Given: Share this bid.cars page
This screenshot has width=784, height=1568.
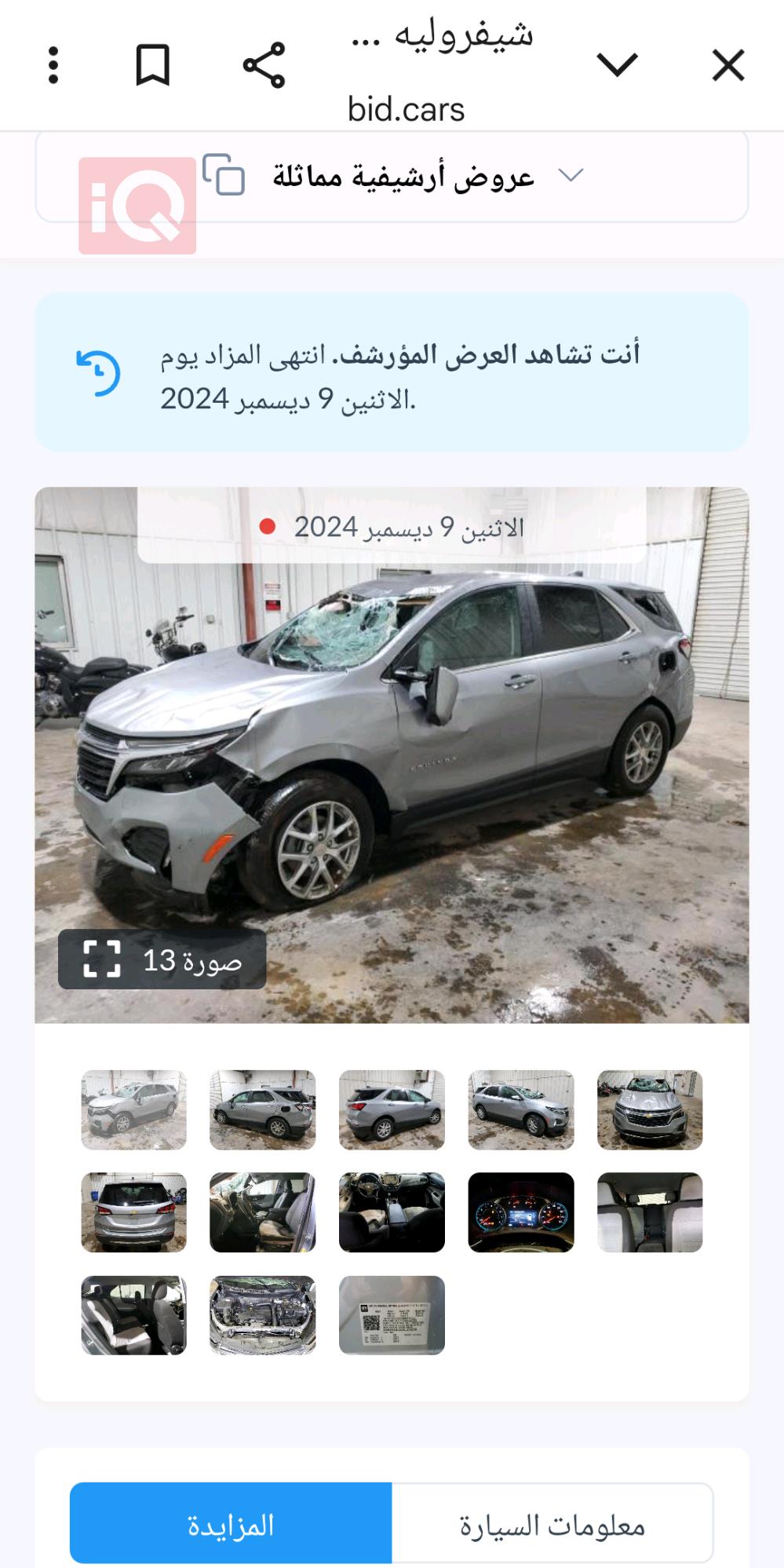Looking at the screenshot, I should pyautogui.click(x=264, y=65).
